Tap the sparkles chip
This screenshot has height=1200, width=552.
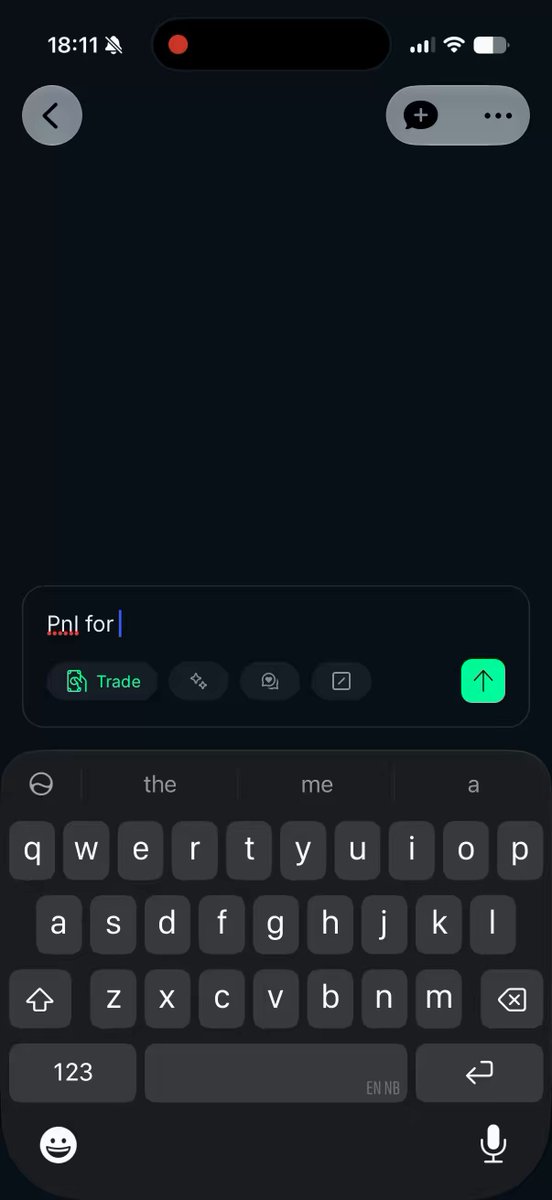coord(198,681)
